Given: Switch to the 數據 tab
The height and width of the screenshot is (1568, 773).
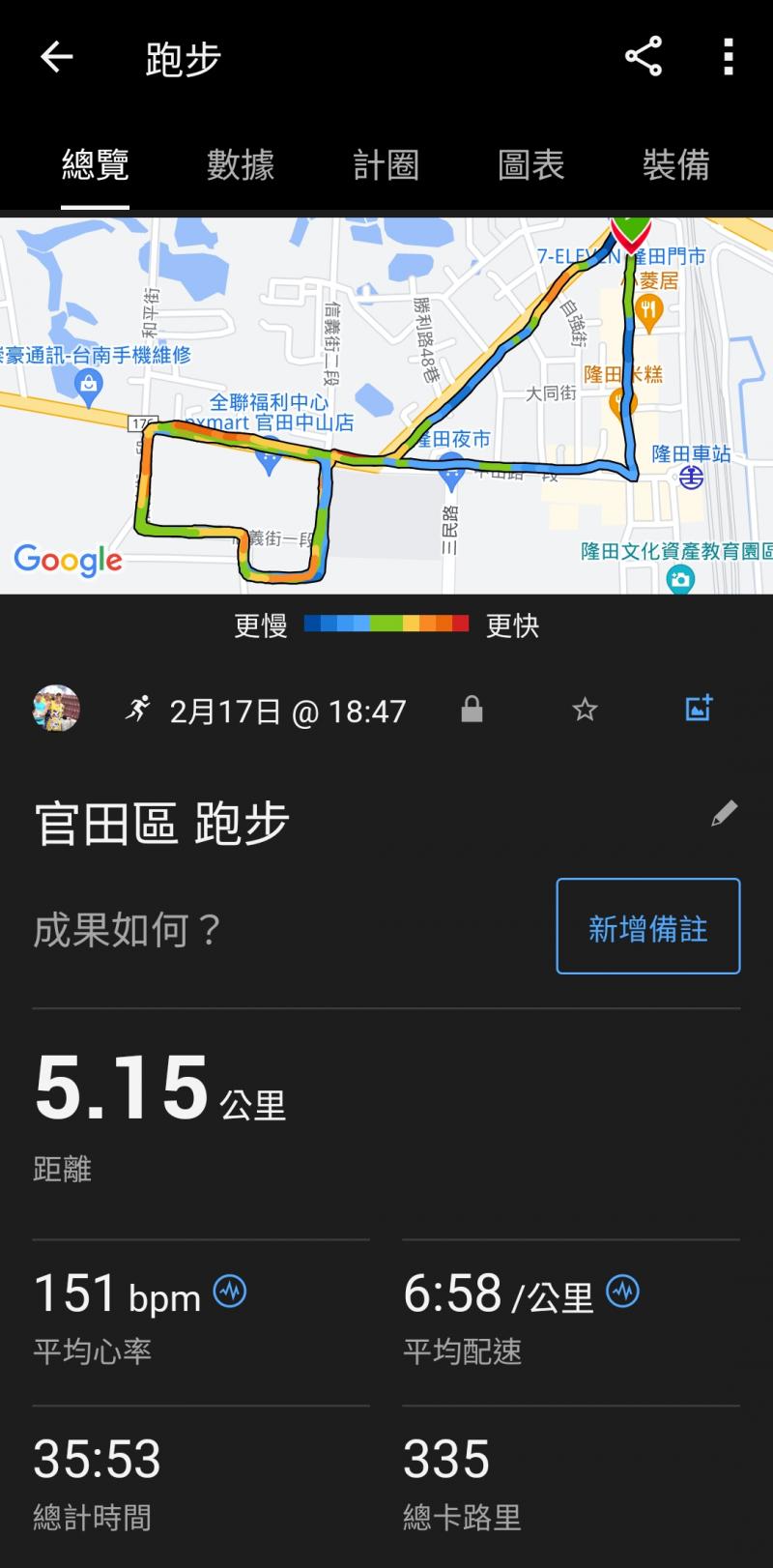Looking at the screenshot, I should [x=241, y=165].
